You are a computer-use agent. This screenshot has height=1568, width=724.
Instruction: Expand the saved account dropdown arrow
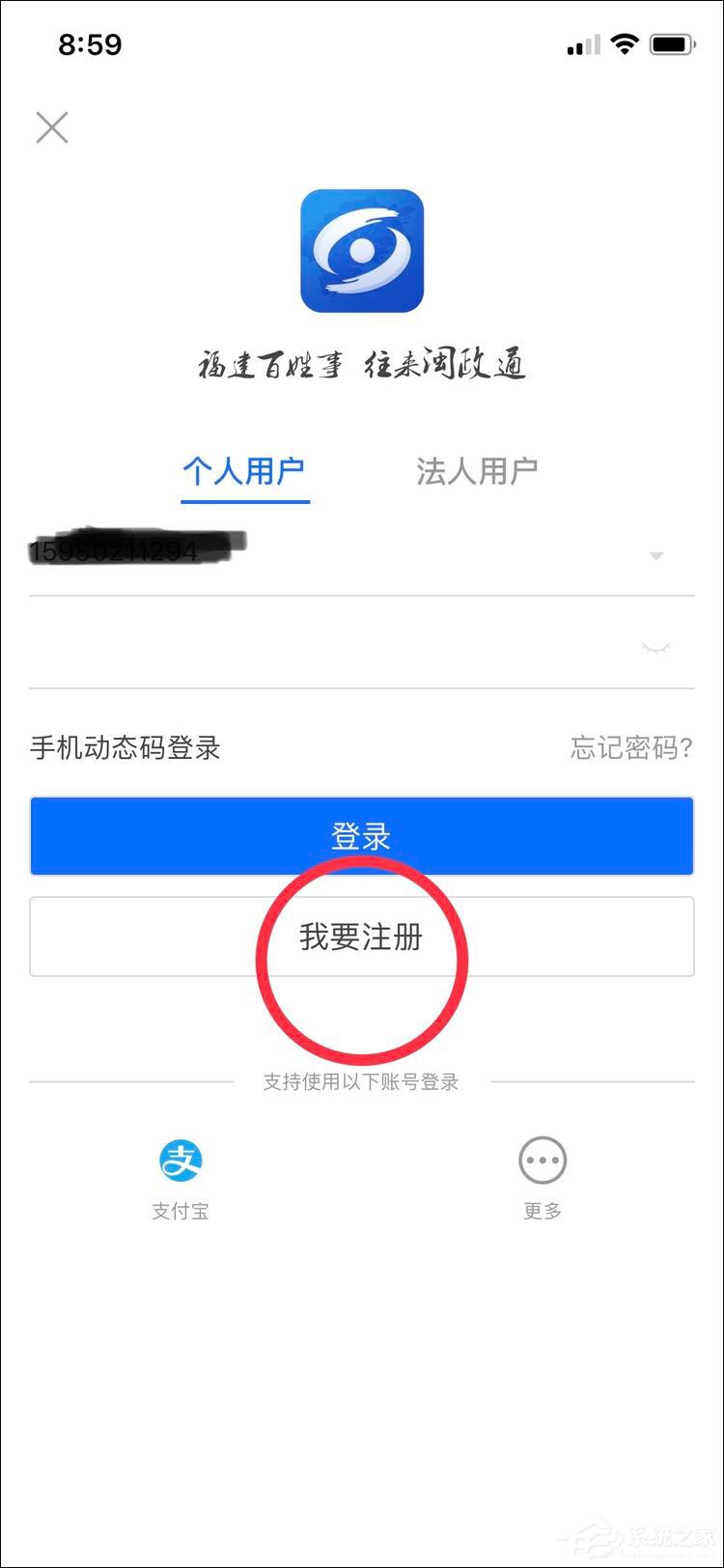coord(656,556)
